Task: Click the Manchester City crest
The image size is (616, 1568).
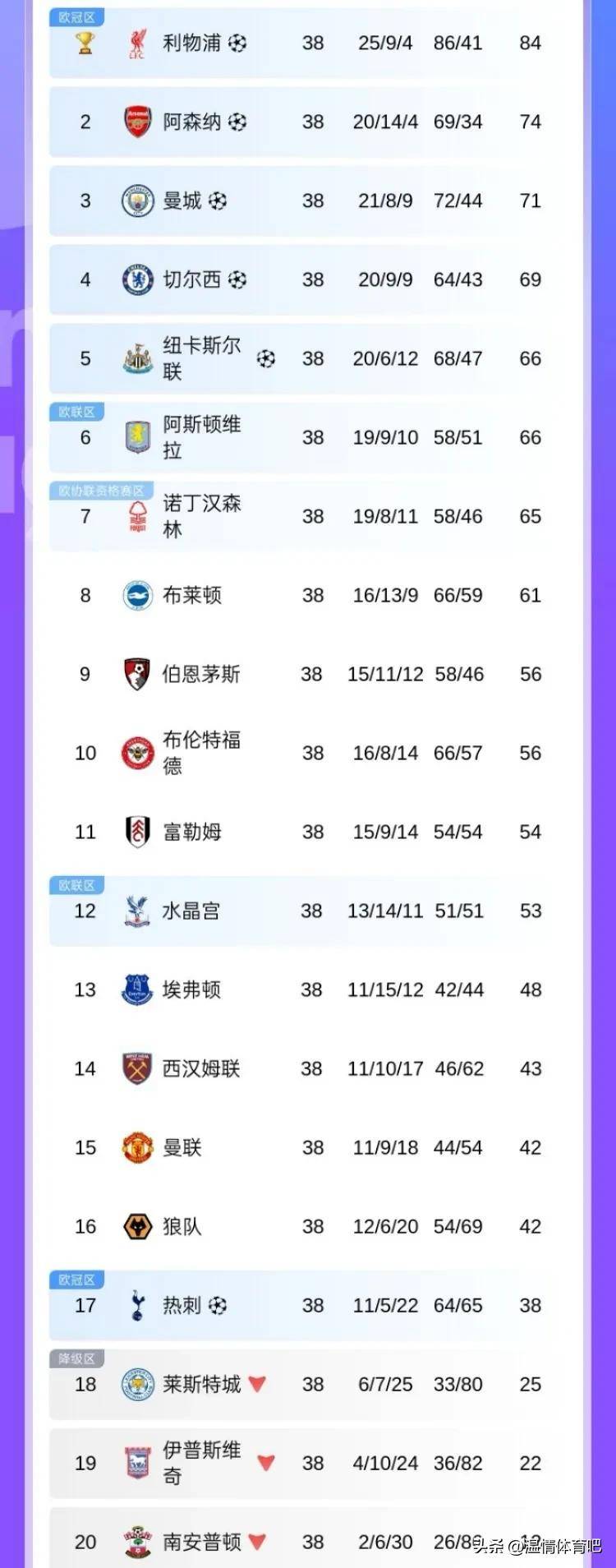Action: click(138, 201)
